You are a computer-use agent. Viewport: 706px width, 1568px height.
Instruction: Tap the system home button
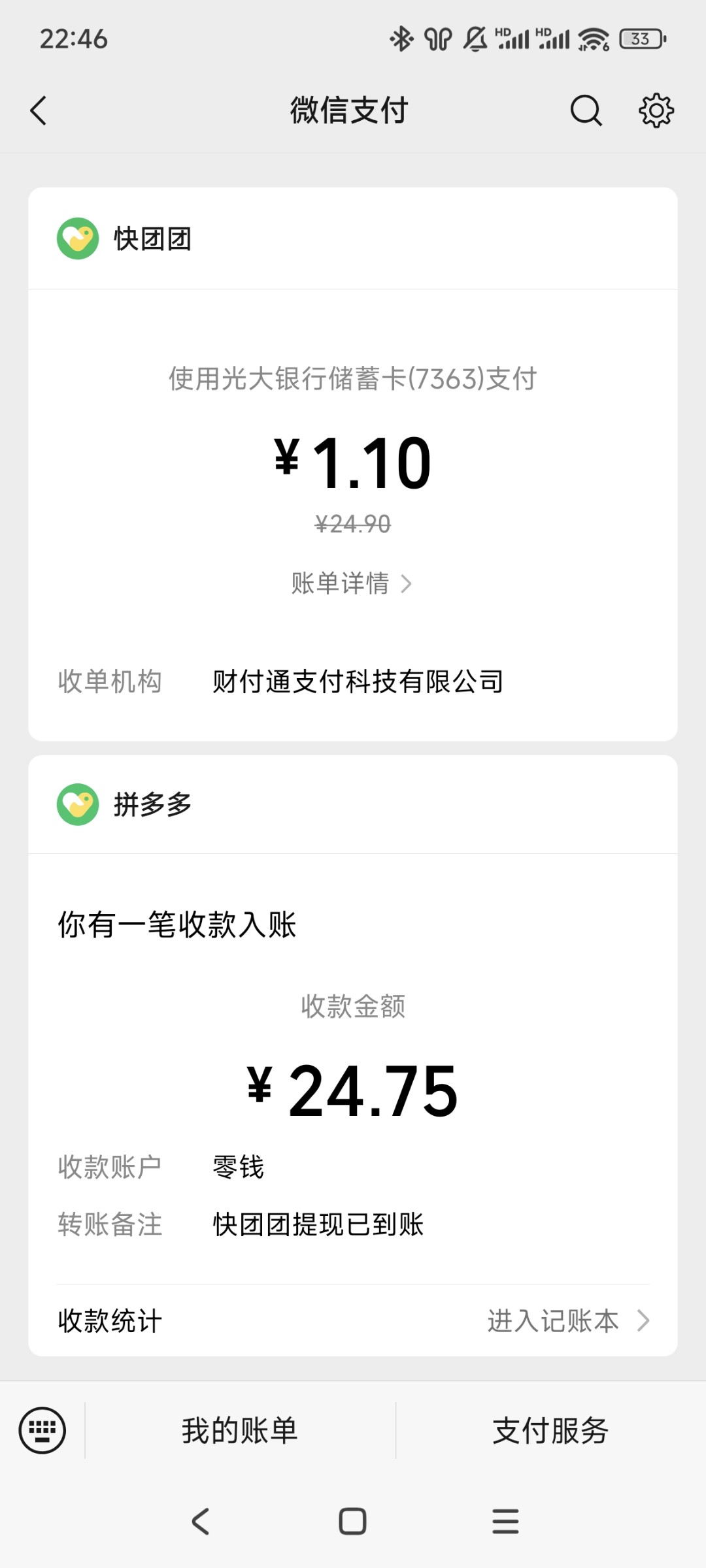[x=352, y=1521]
